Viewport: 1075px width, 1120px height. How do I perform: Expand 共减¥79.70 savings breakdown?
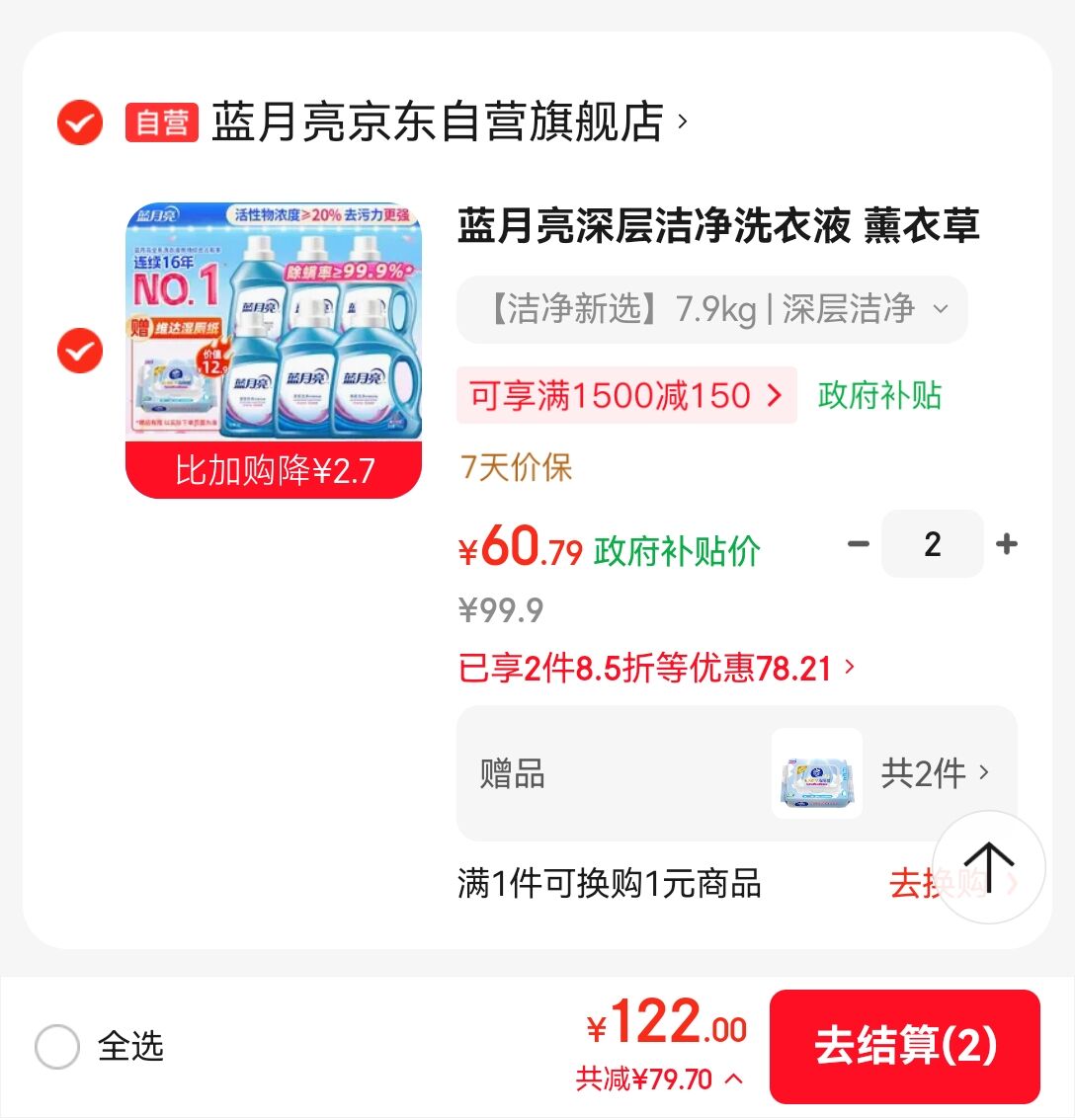click(659, 1080)
